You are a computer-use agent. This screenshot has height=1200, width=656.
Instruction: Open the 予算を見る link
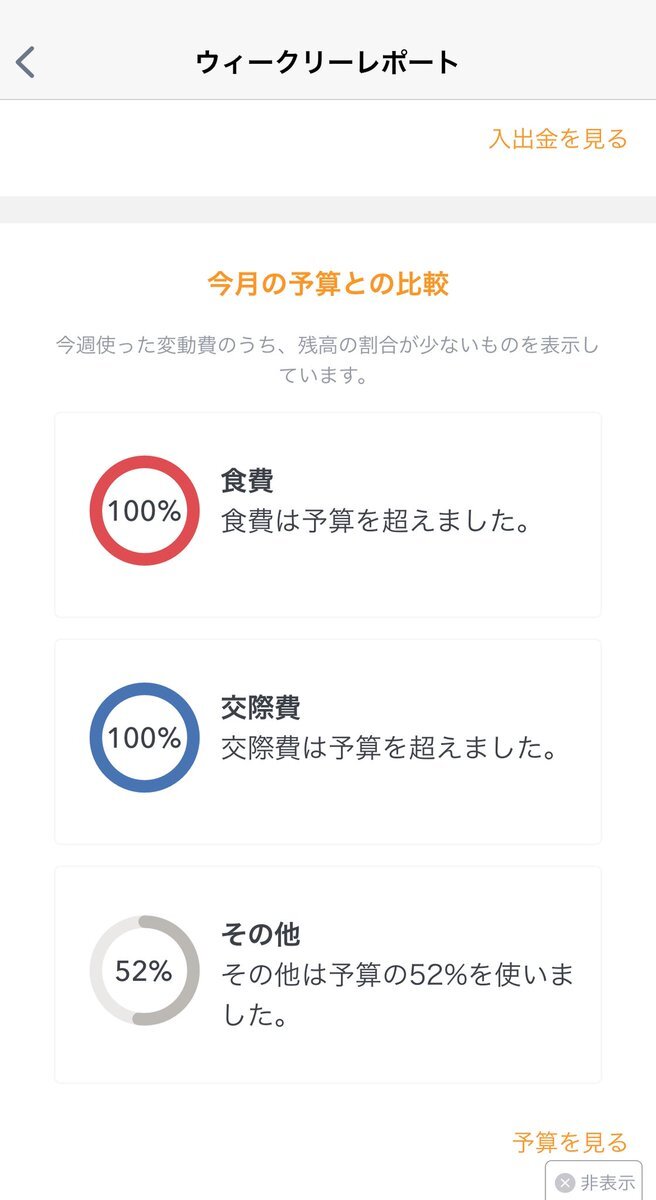[570, 1142]
